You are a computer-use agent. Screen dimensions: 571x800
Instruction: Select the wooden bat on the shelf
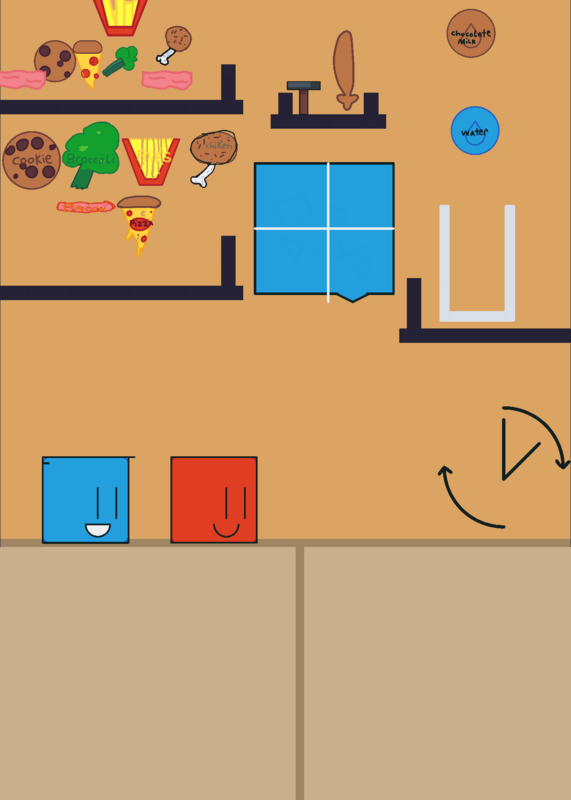coord(345,70)
